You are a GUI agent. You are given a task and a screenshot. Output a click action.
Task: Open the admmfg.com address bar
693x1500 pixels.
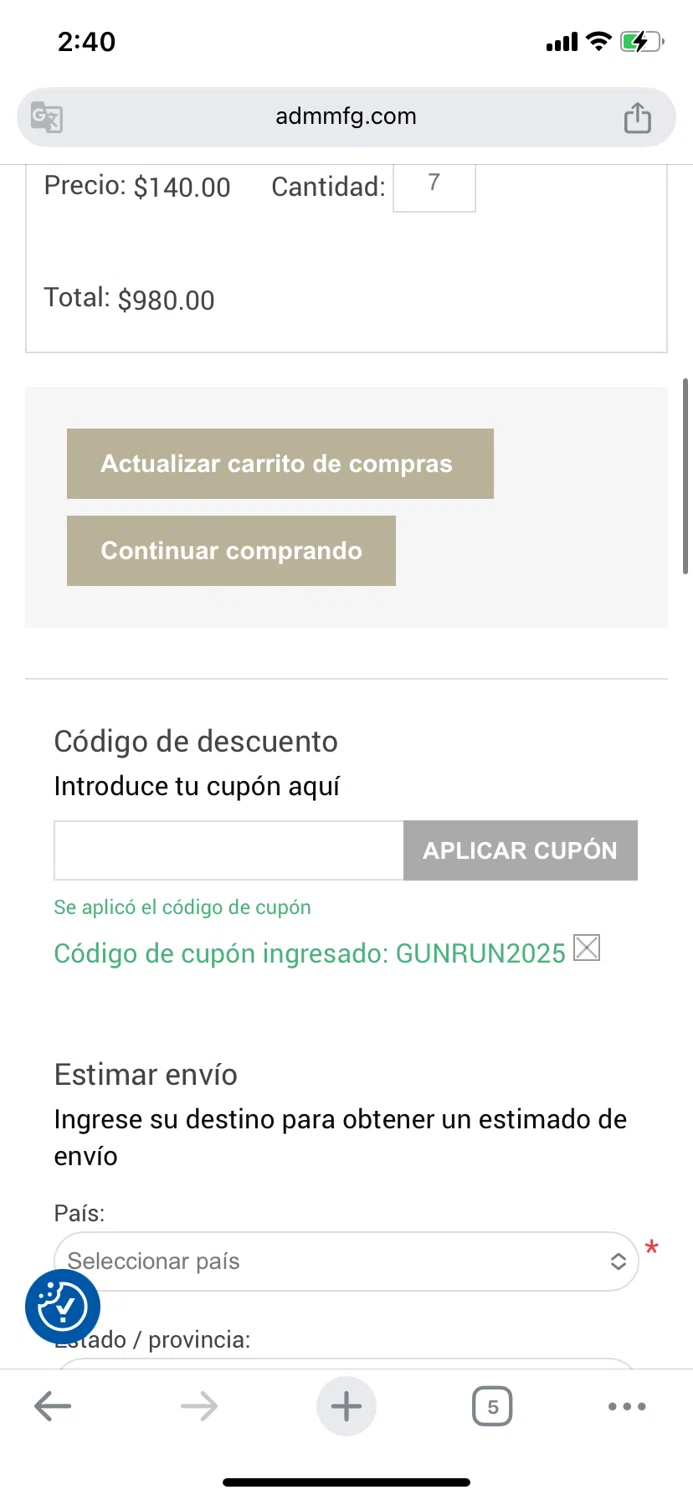(x=346, y=117)
